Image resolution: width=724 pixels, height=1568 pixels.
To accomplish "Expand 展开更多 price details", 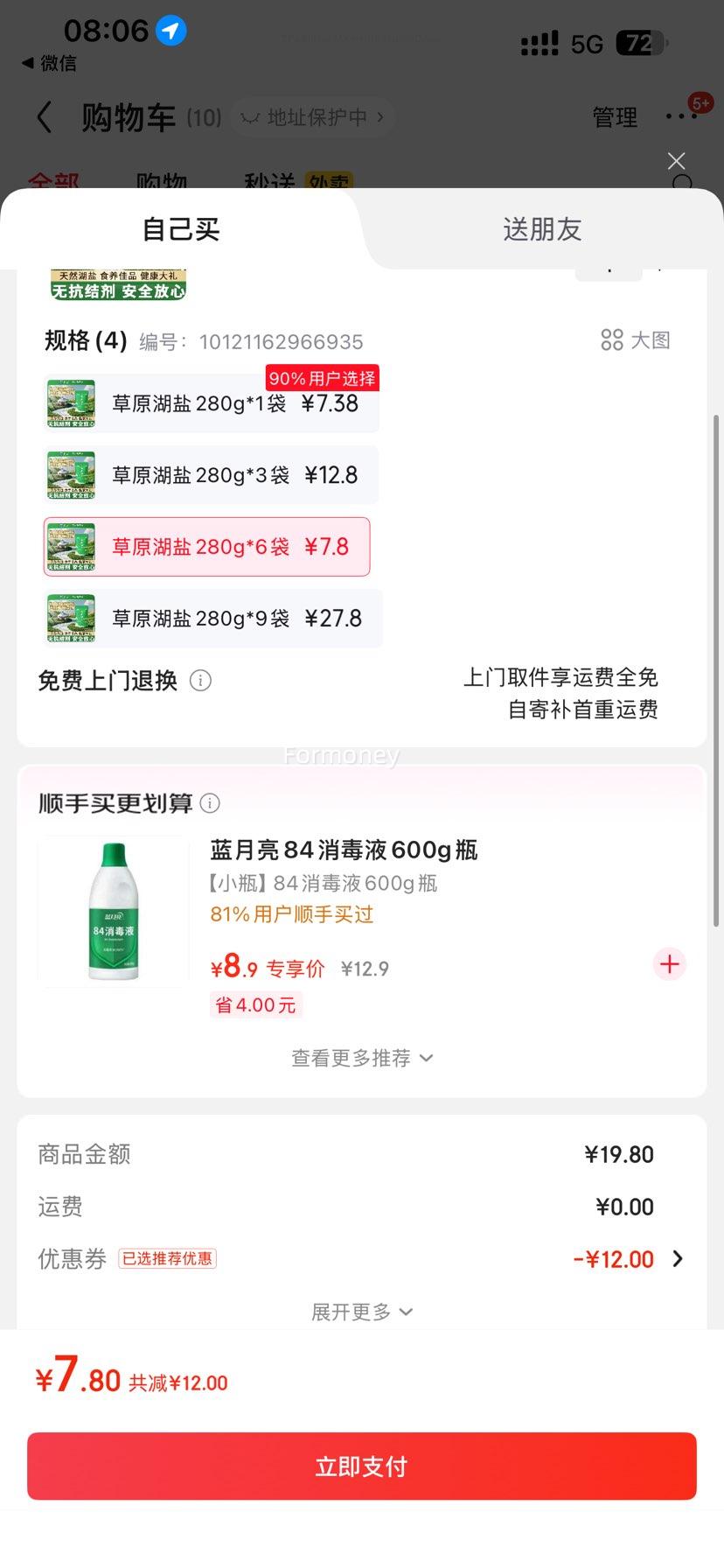I will [x=361, y=1312].
